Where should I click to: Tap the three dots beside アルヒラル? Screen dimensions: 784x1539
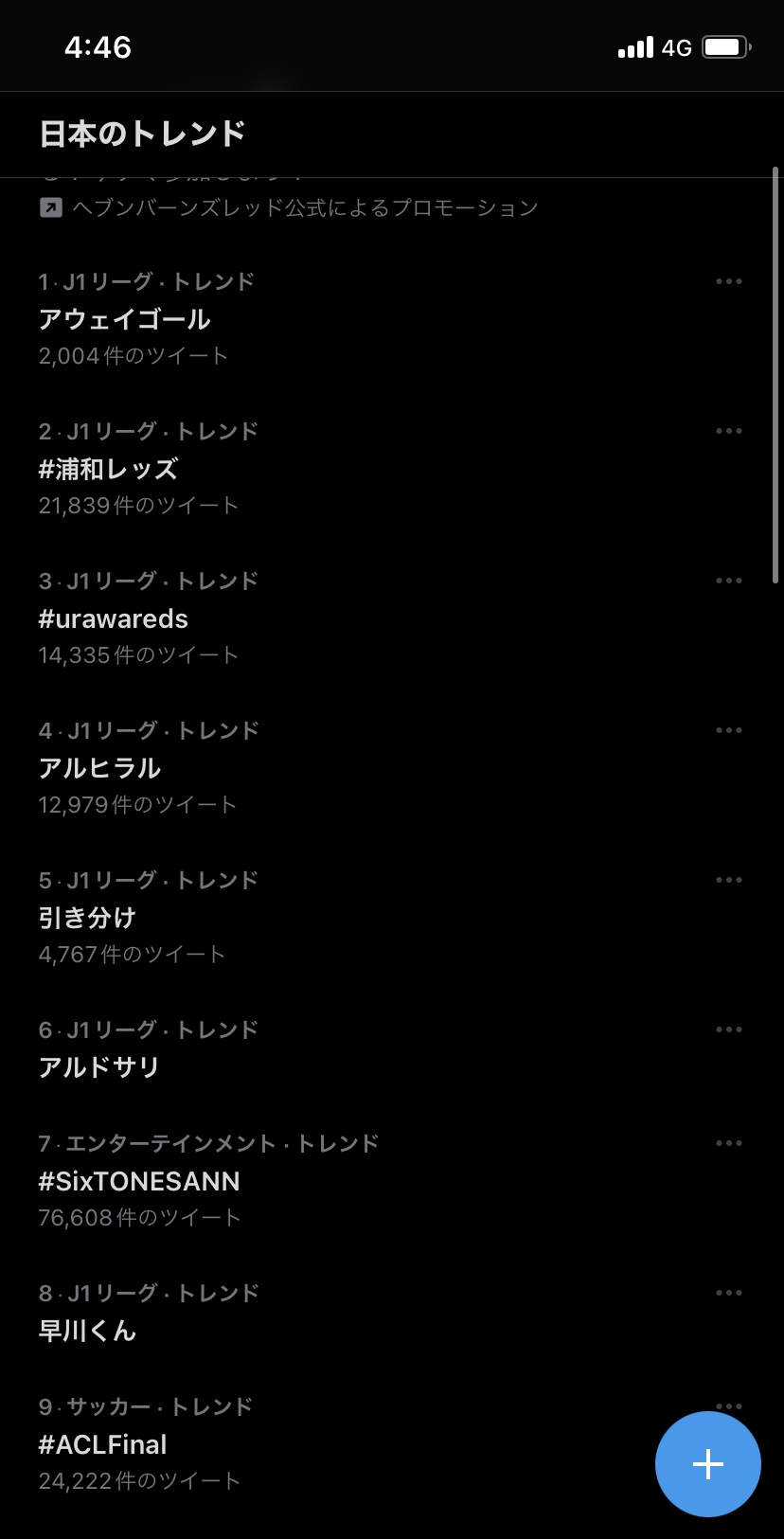[x=728, y=731]
